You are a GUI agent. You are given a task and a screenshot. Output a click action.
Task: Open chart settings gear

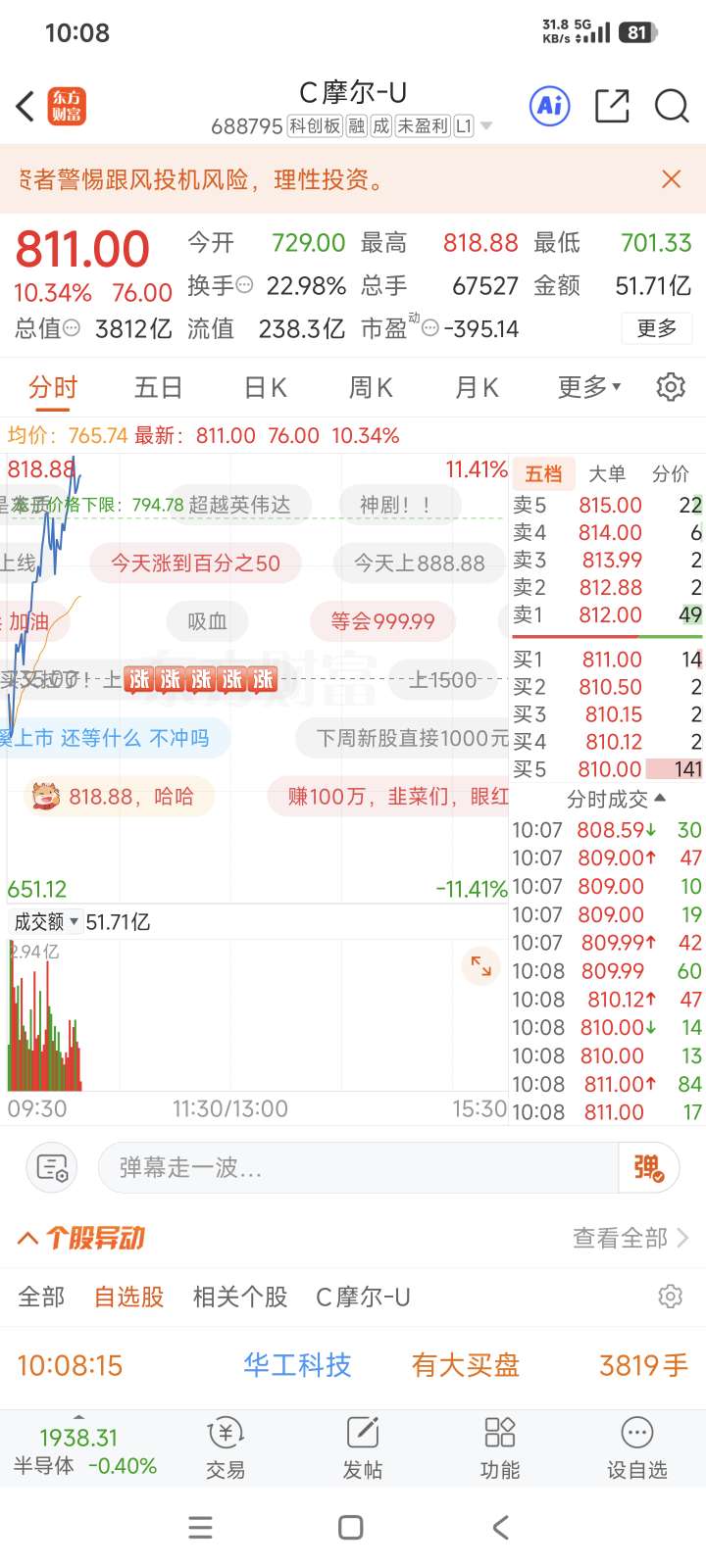(671, 387)
